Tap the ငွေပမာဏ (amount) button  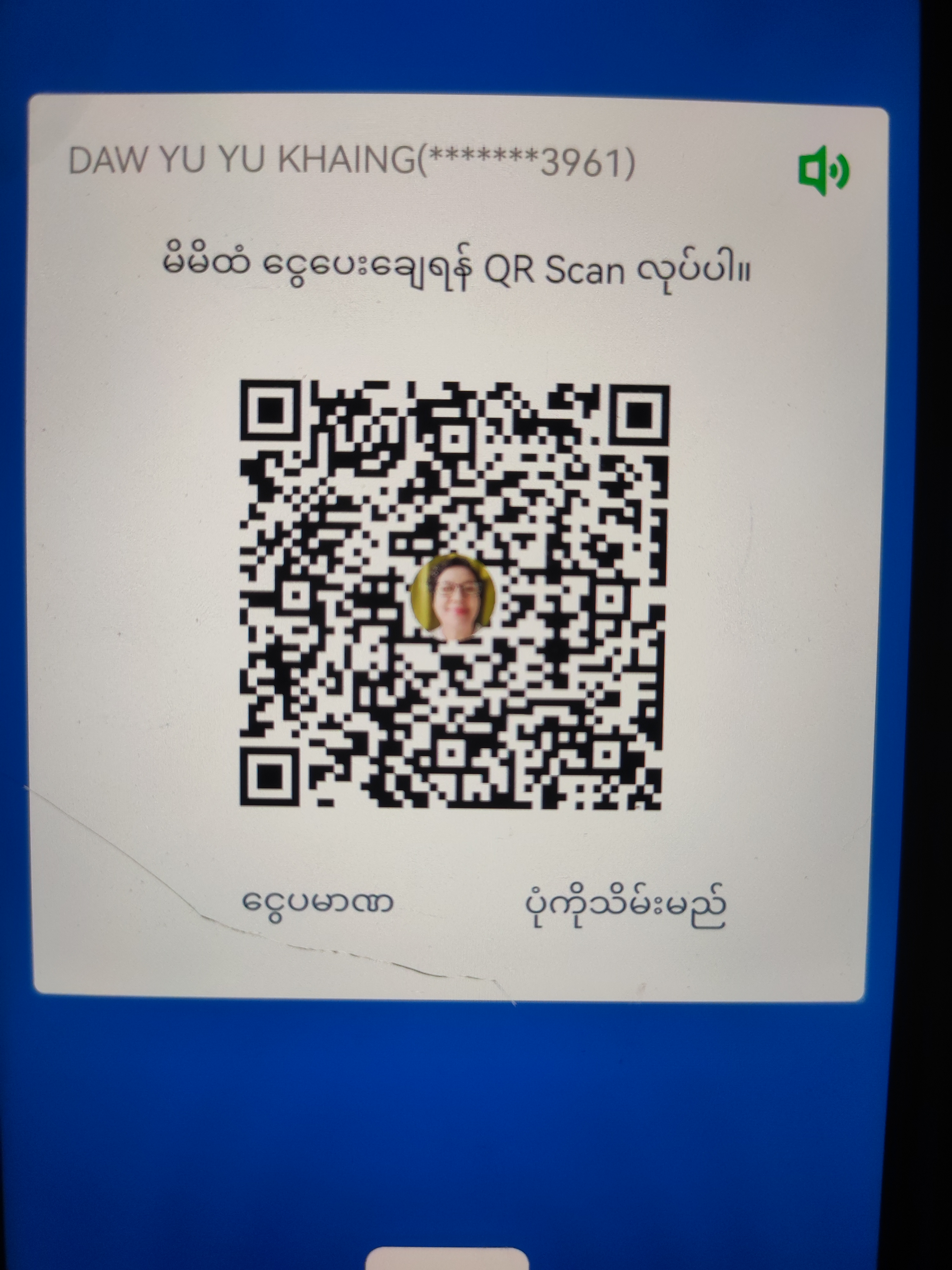coord(318,902)
